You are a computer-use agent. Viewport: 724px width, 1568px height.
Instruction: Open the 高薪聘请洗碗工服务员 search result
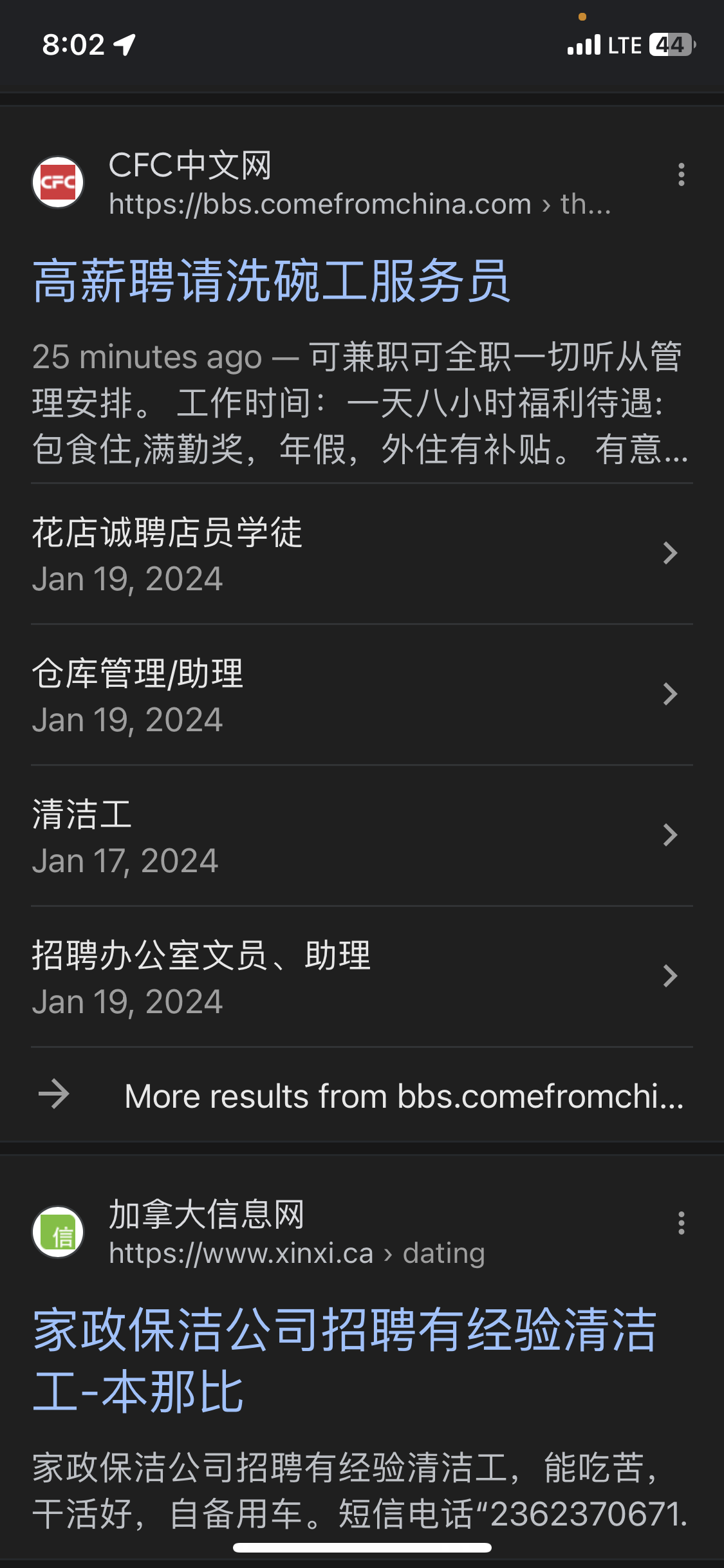(272, 281)
